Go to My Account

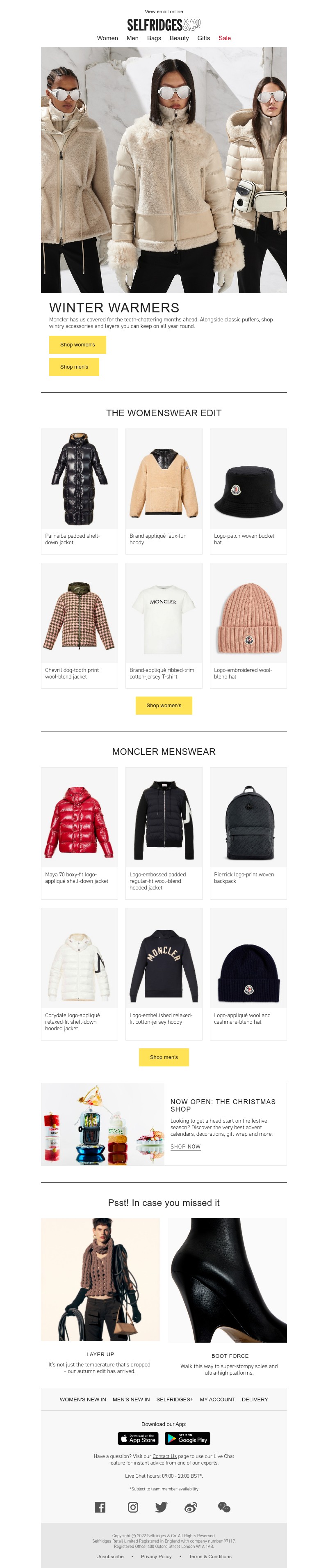217,1399
